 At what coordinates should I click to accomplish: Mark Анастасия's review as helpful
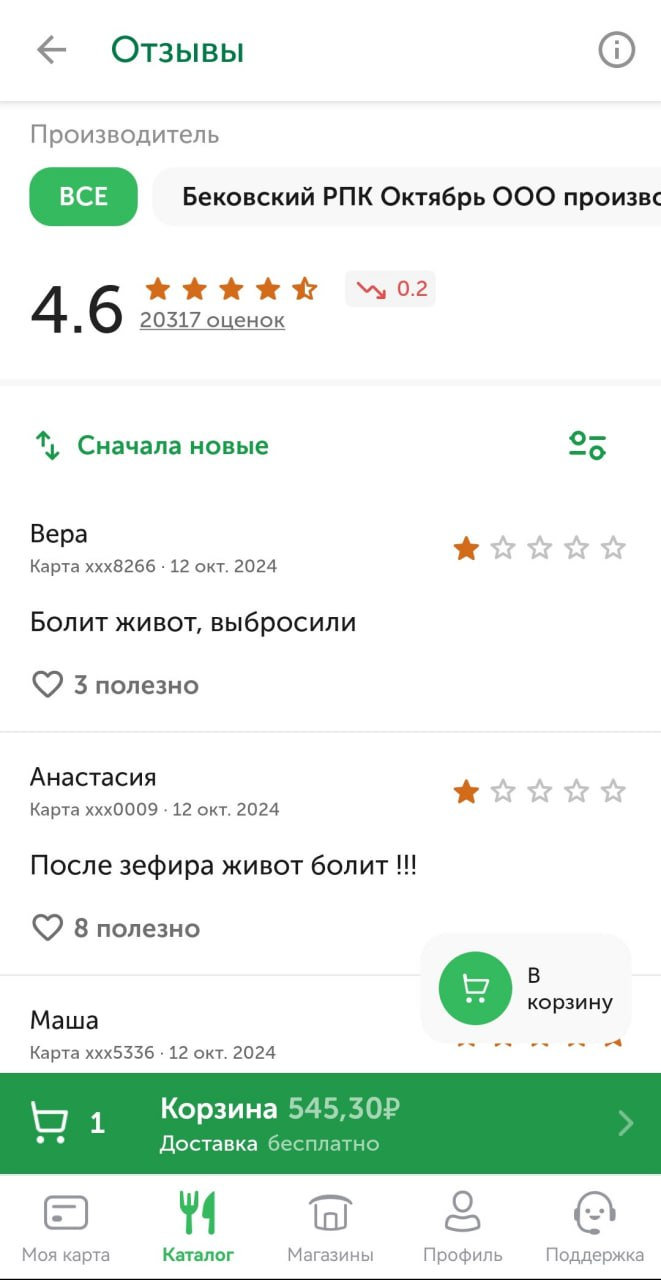click(x=115, y=928)
